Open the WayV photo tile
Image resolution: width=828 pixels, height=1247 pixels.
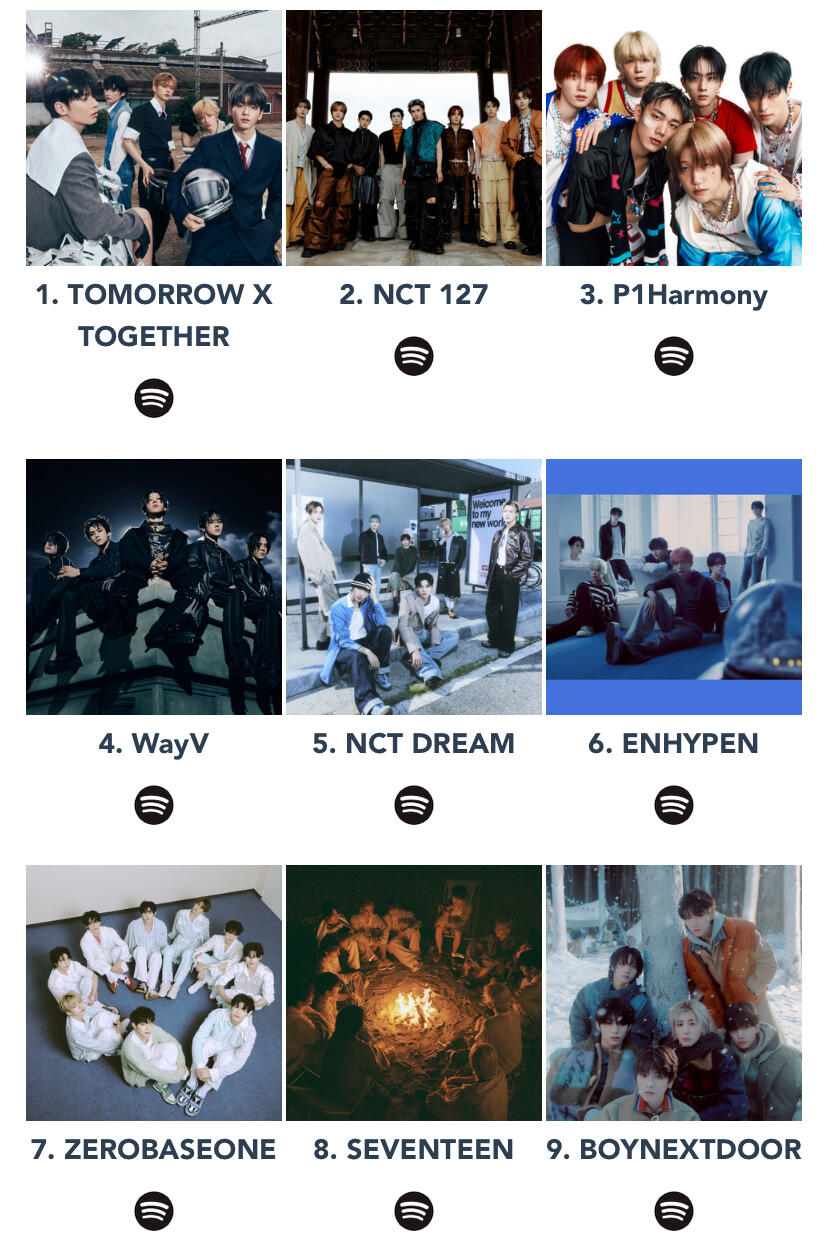[154, 587]
